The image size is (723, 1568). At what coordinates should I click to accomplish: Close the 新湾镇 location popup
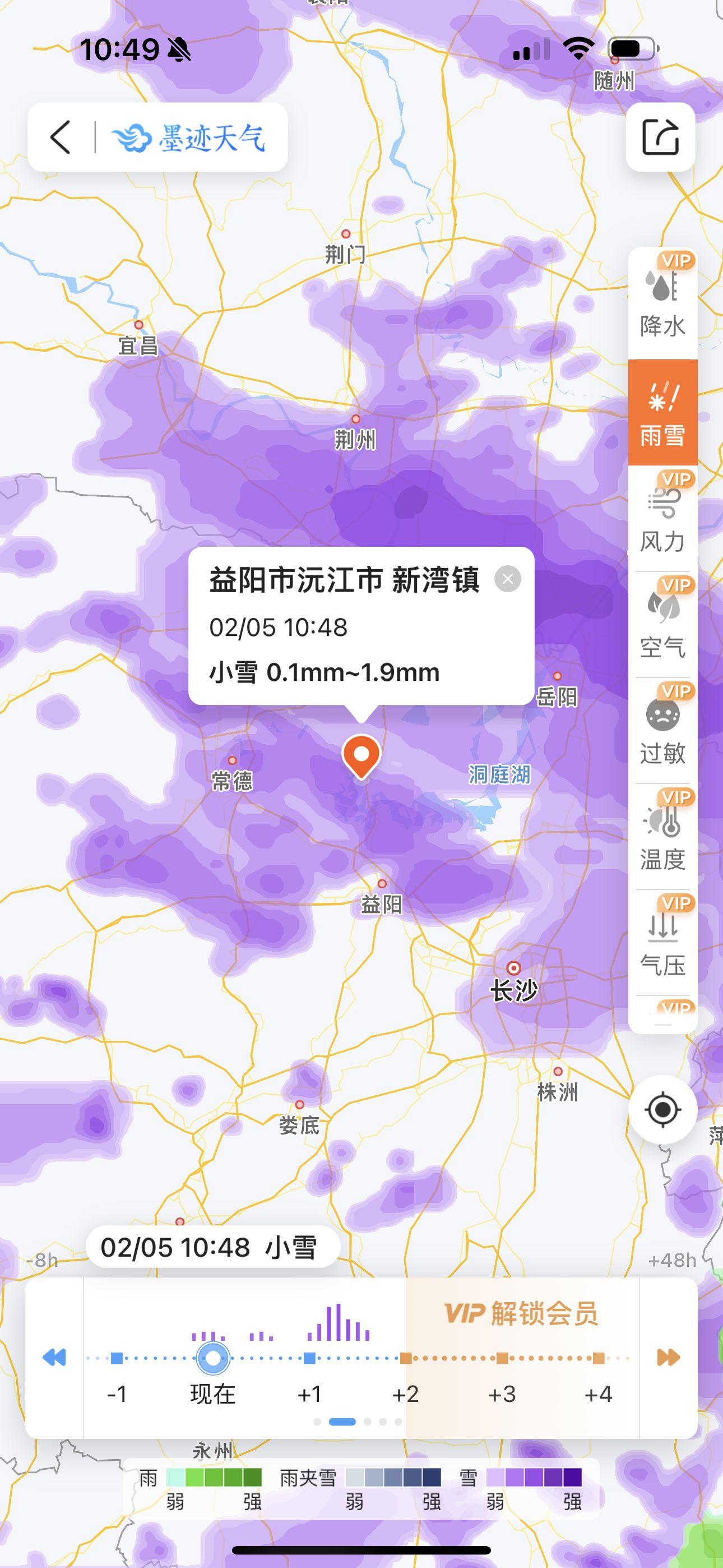[x=508, y=579]
